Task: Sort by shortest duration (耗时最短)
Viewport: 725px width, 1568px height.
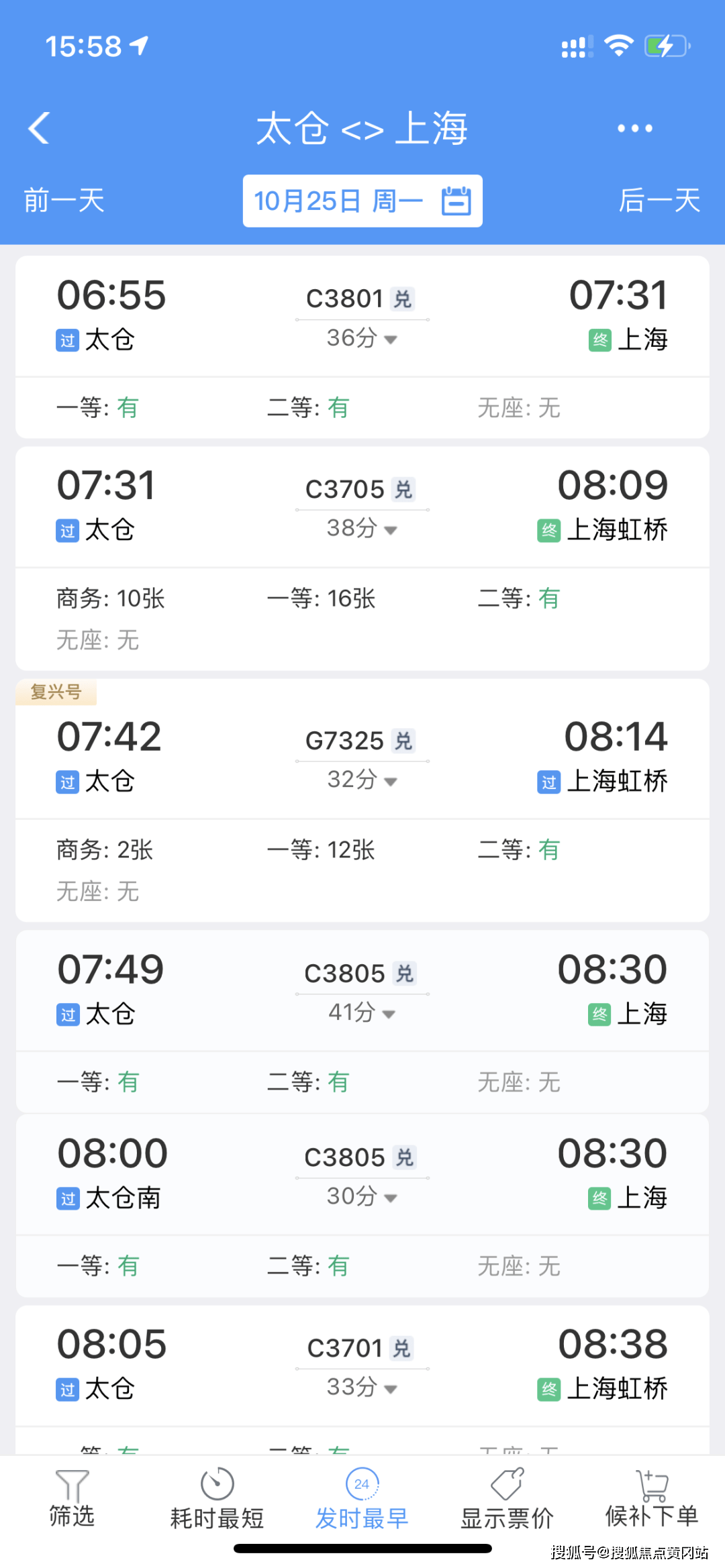Action: click(217, 1500)
